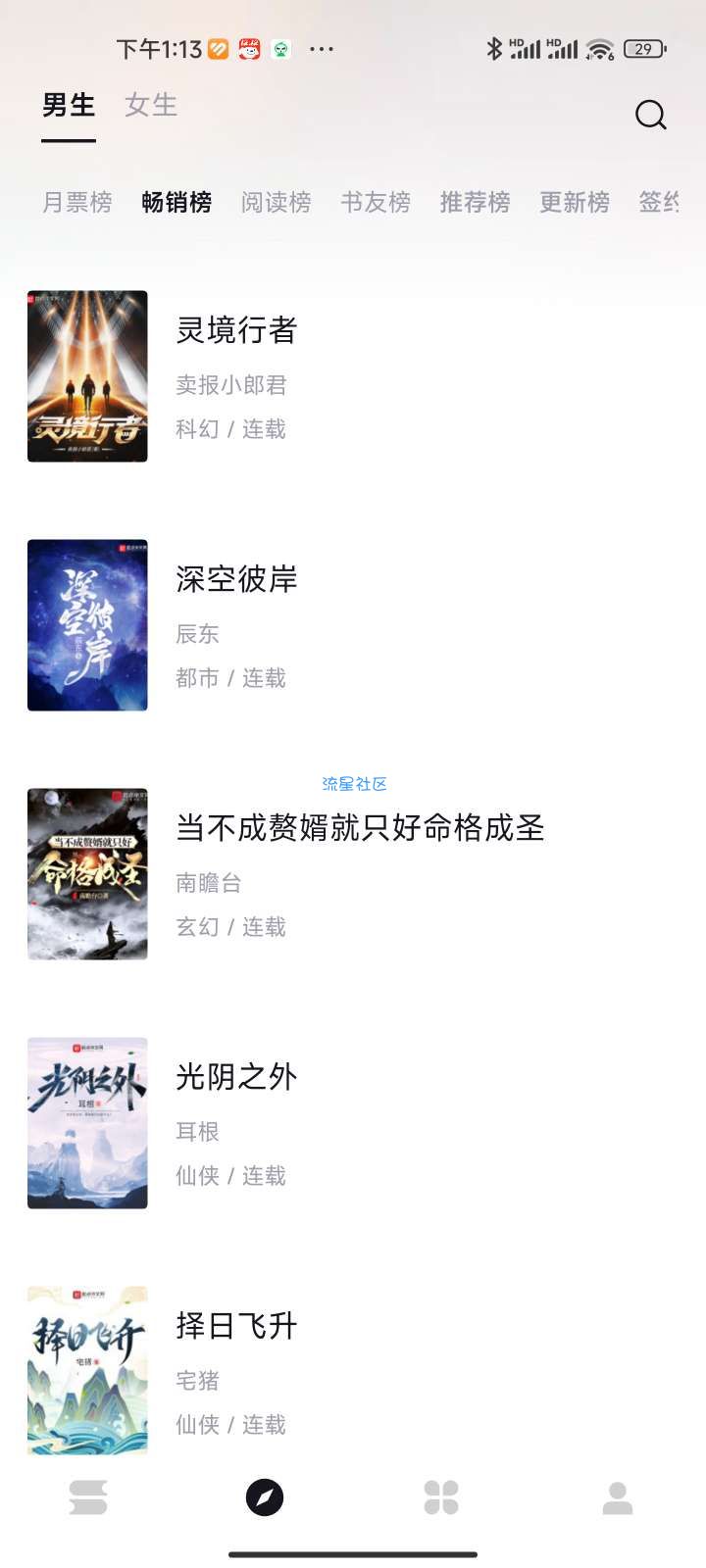Tap the compass discover tab

tap(265, 1497)
